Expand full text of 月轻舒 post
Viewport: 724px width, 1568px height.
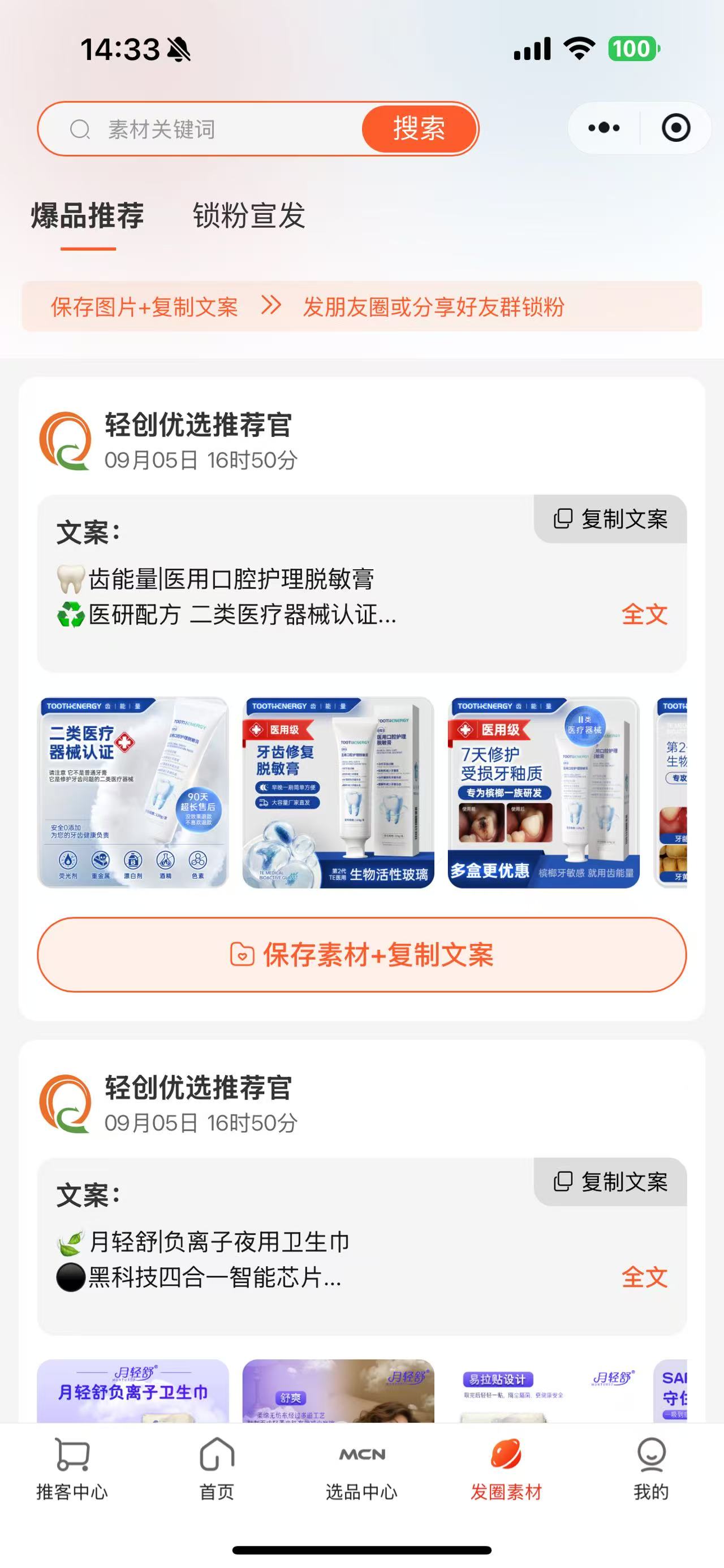click(x=644, y=1277)
